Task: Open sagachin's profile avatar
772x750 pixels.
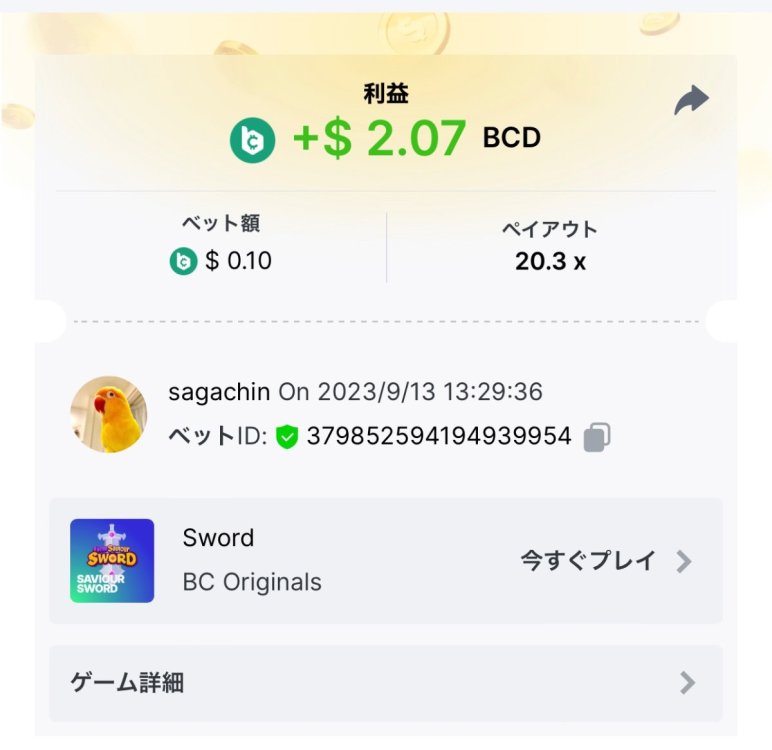Action: 109,414
